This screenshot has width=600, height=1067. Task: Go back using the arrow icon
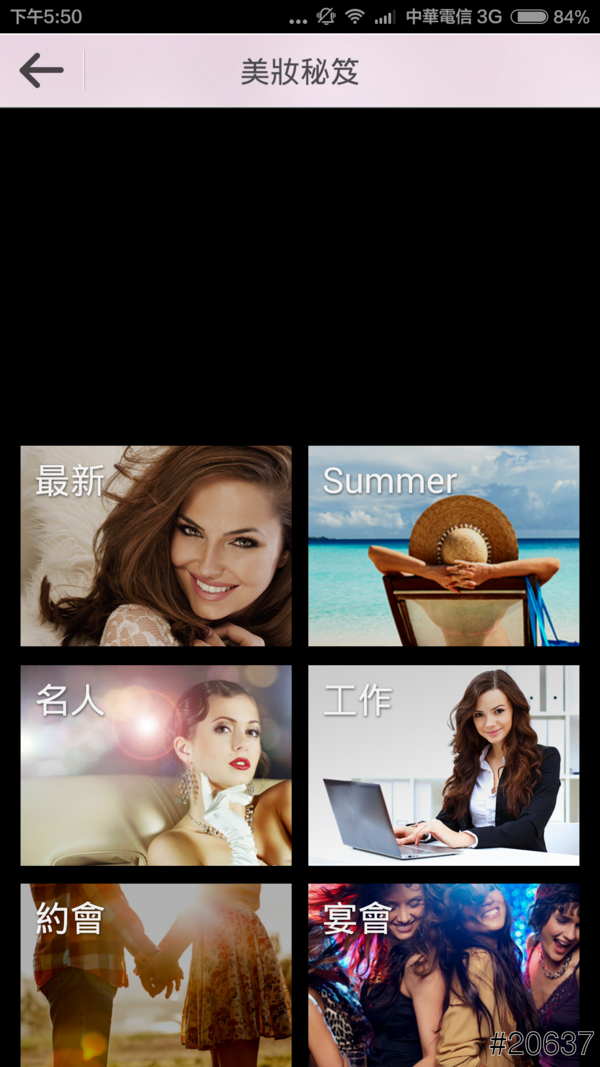click(41, 71)
